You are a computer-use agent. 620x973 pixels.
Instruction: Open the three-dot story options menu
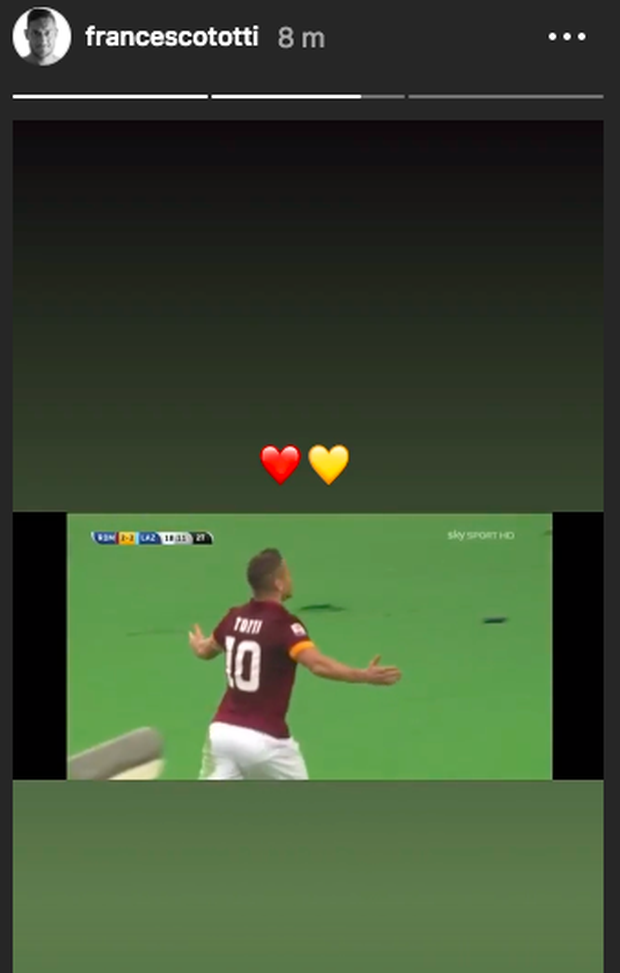point(567,37)
